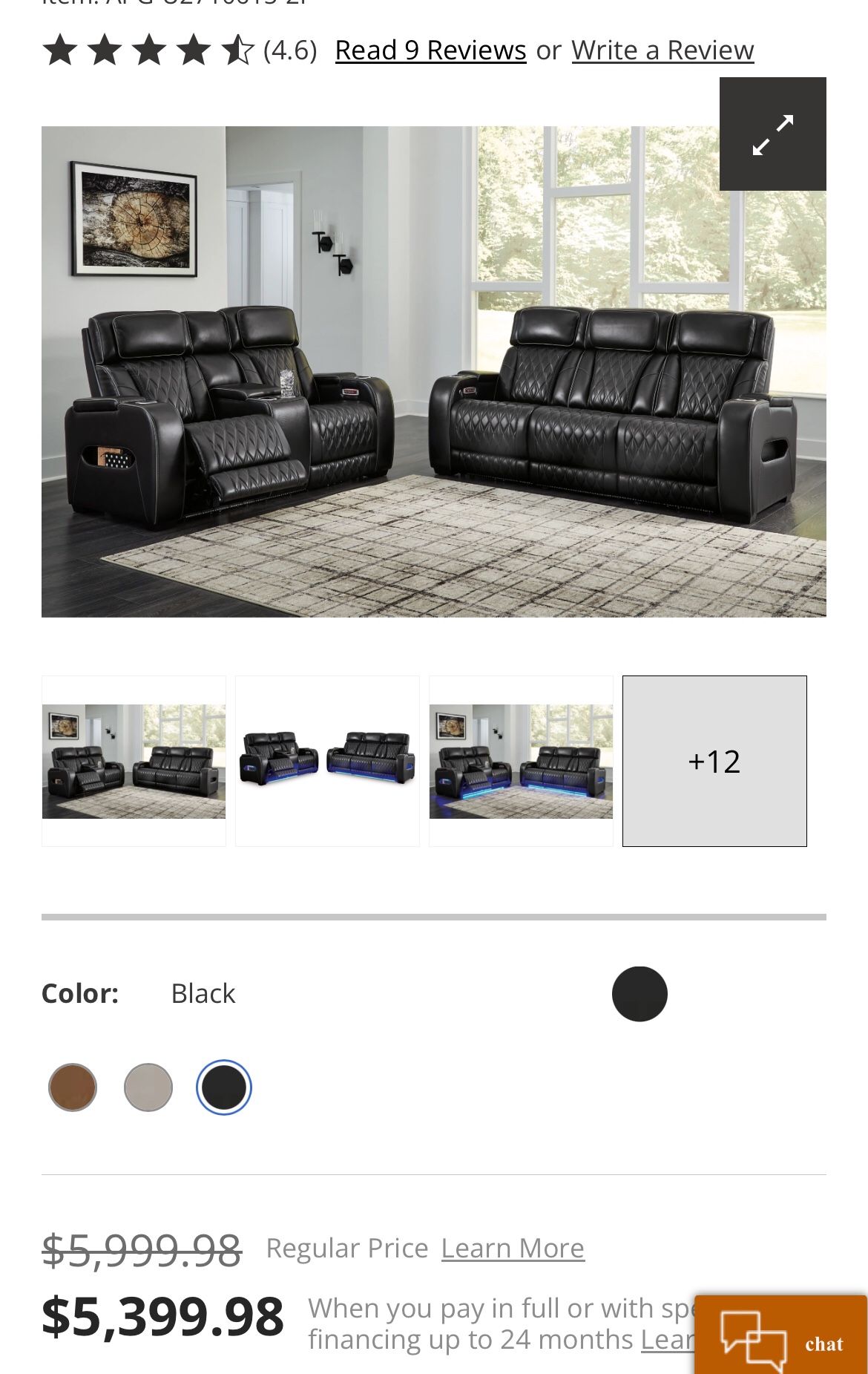This screenshot has height=1374, width=868.
Task: Expand the product image to fullscreen
Action: [x=772, y=134]
